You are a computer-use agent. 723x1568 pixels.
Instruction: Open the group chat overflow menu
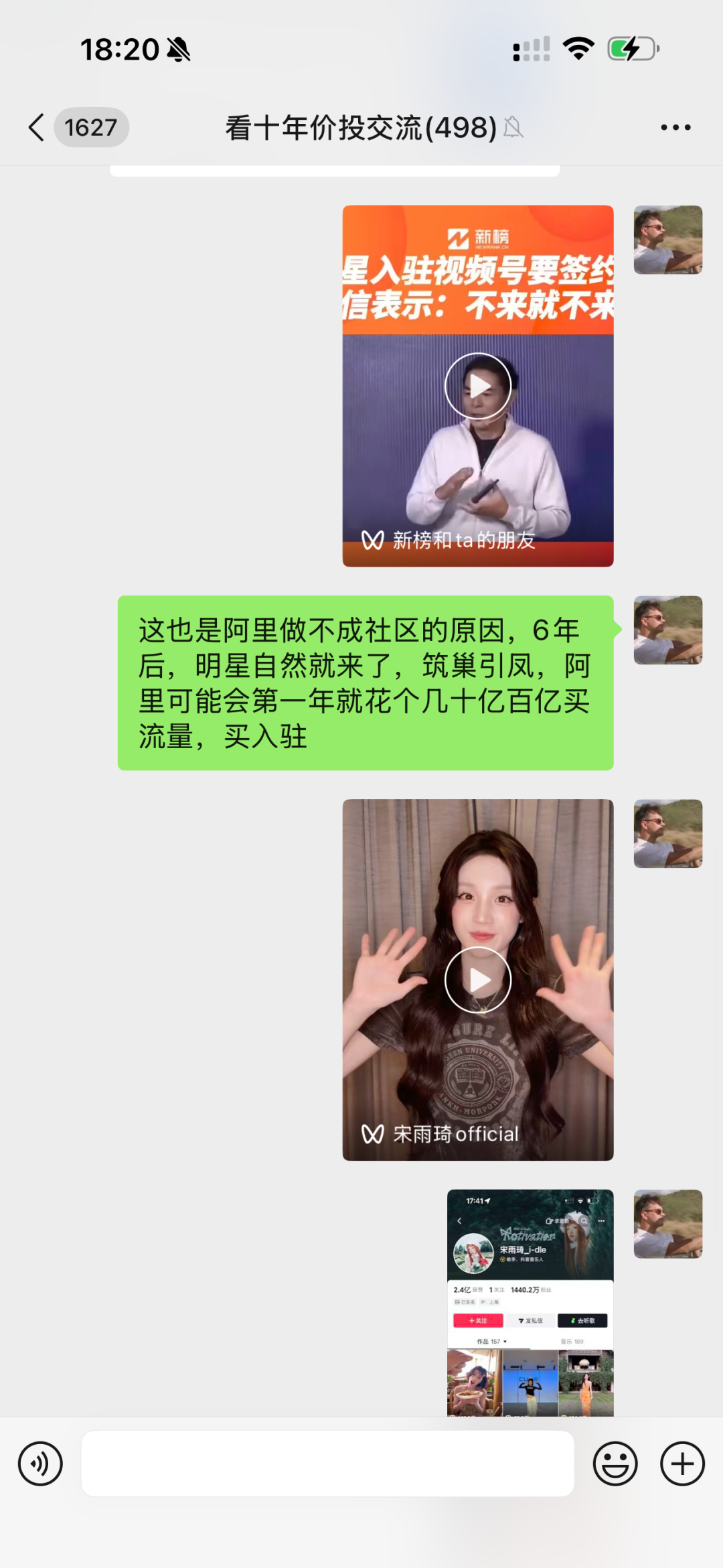pyautogui.click(x=675, y=127)
